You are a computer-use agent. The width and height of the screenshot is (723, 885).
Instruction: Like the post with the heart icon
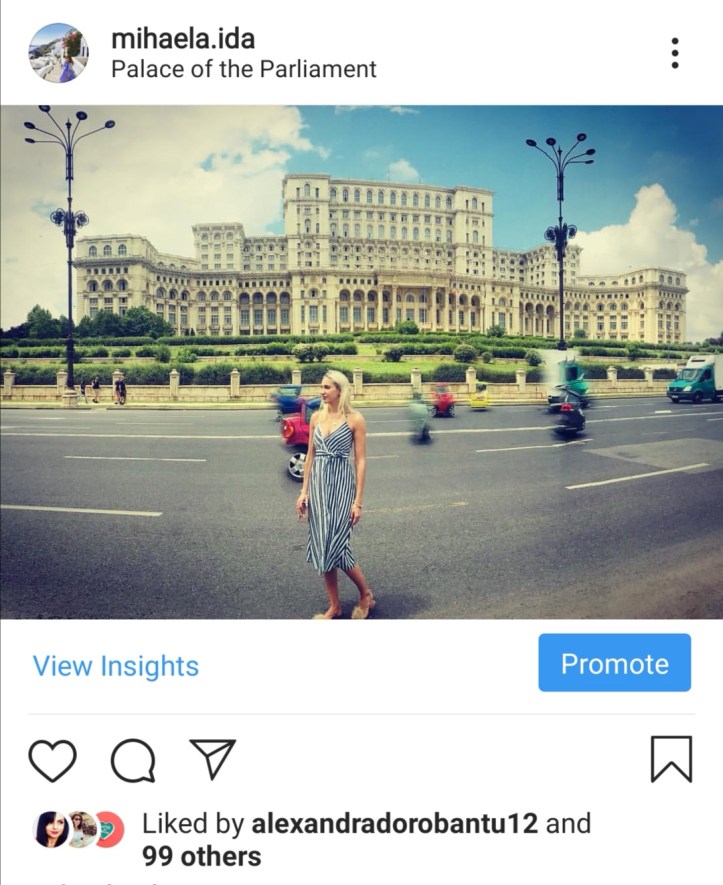coord(52,760)
